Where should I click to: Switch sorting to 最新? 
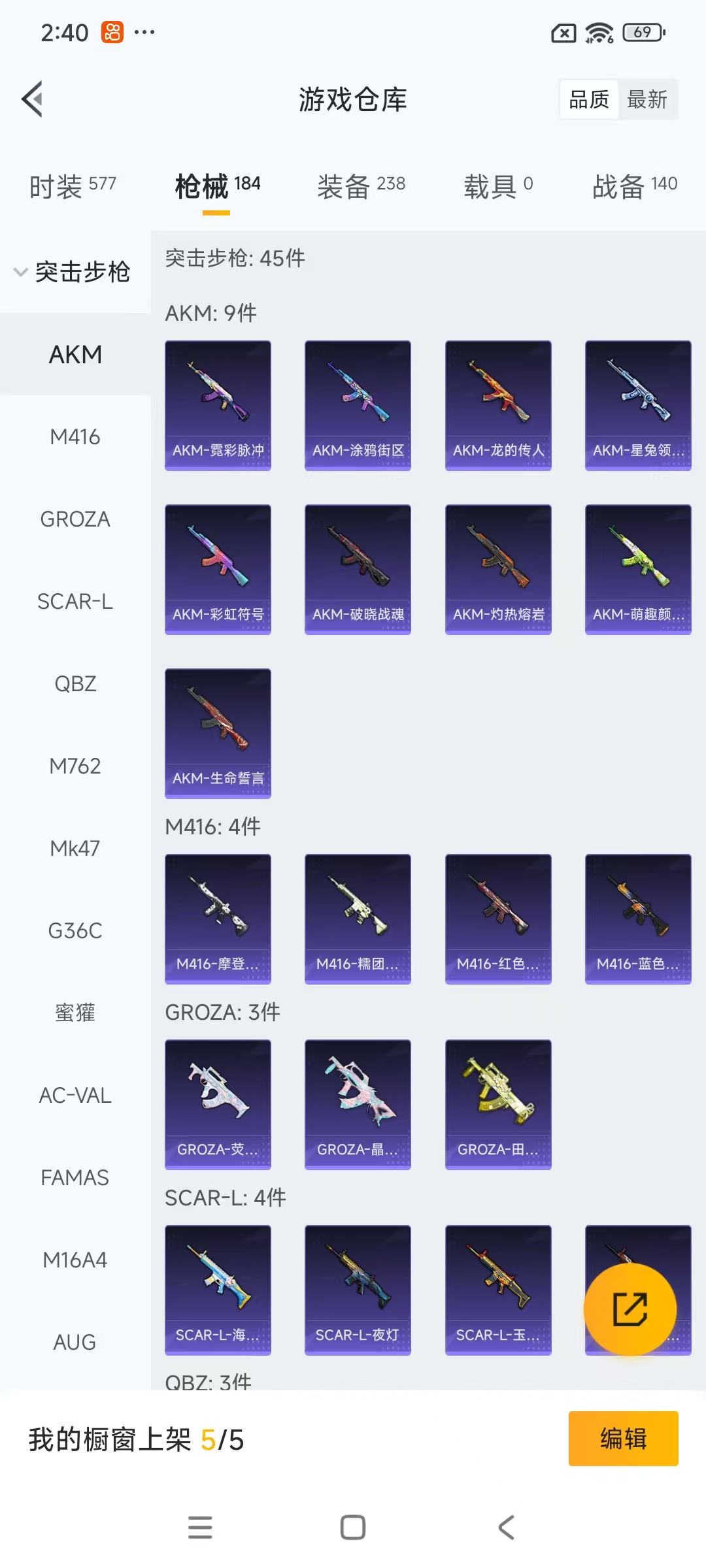pyautogui.click(x=647, y=99)
